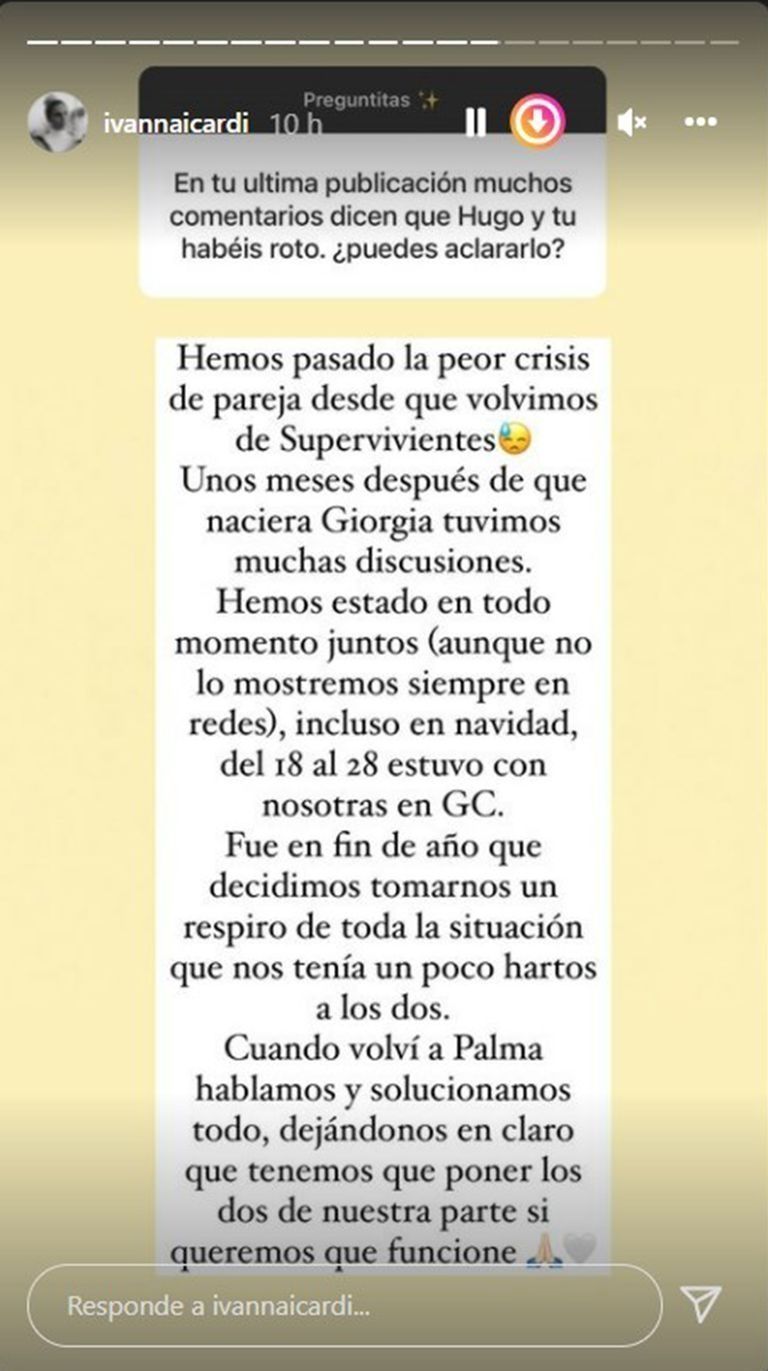Open ivannaicardi's profile picture

point(57,122)
